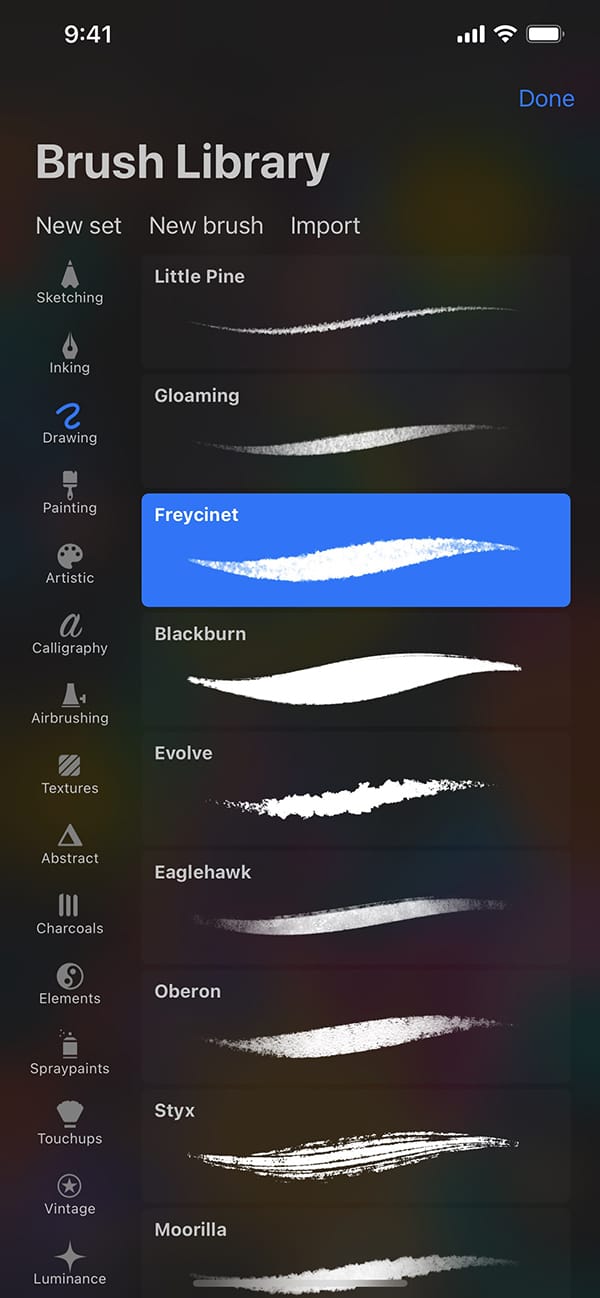Open the Inking brush set

coord(70,353)
